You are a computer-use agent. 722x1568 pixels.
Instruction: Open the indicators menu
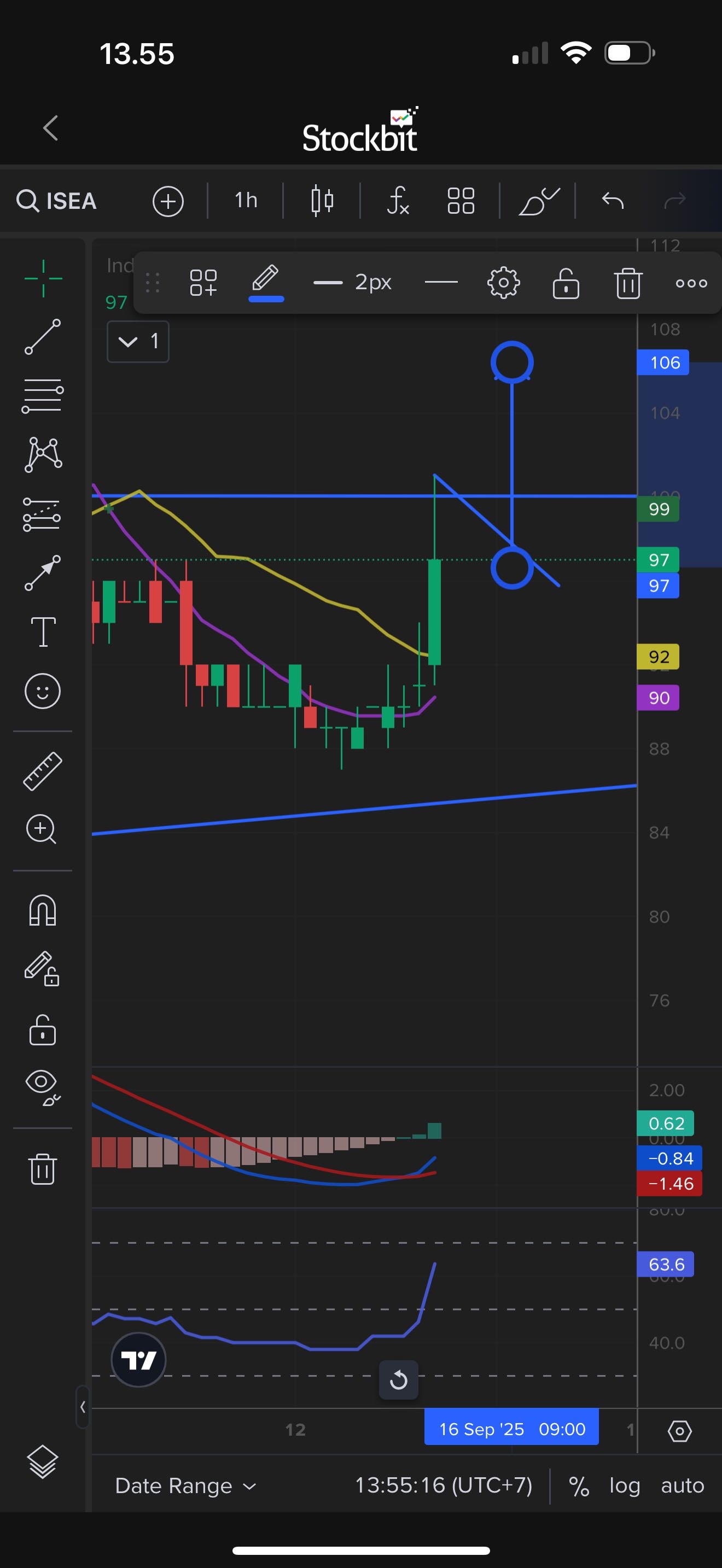[398, 200]
